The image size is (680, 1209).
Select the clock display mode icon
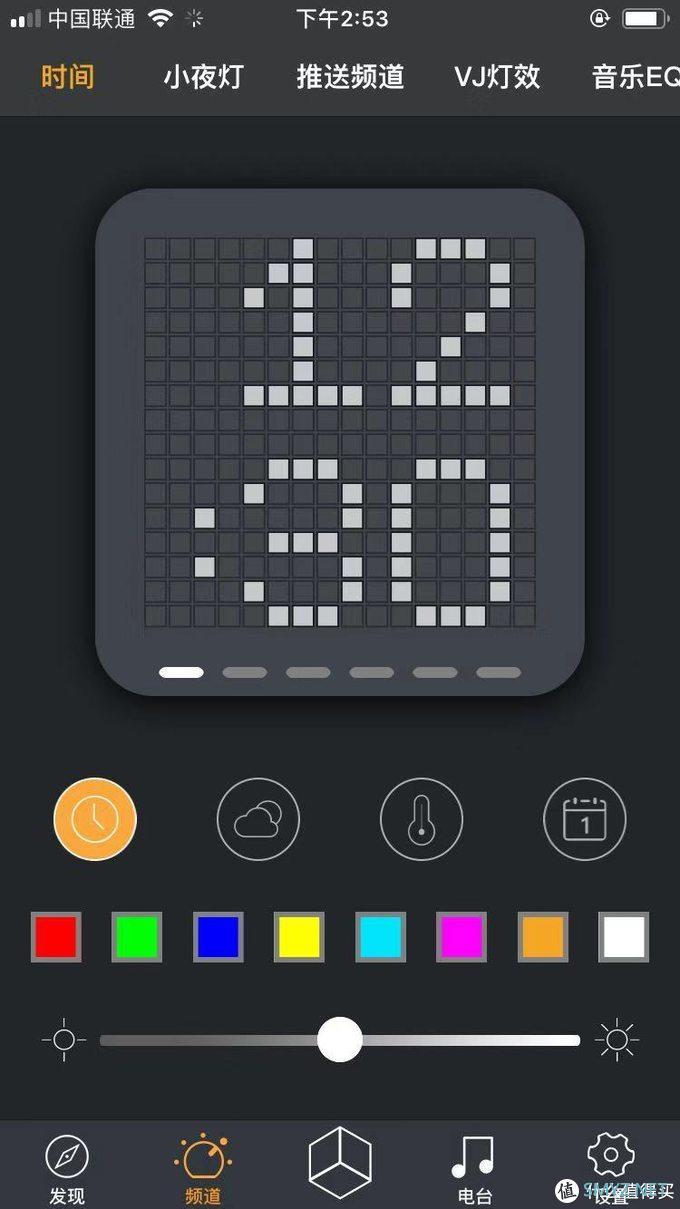click(x=95, y=819)
